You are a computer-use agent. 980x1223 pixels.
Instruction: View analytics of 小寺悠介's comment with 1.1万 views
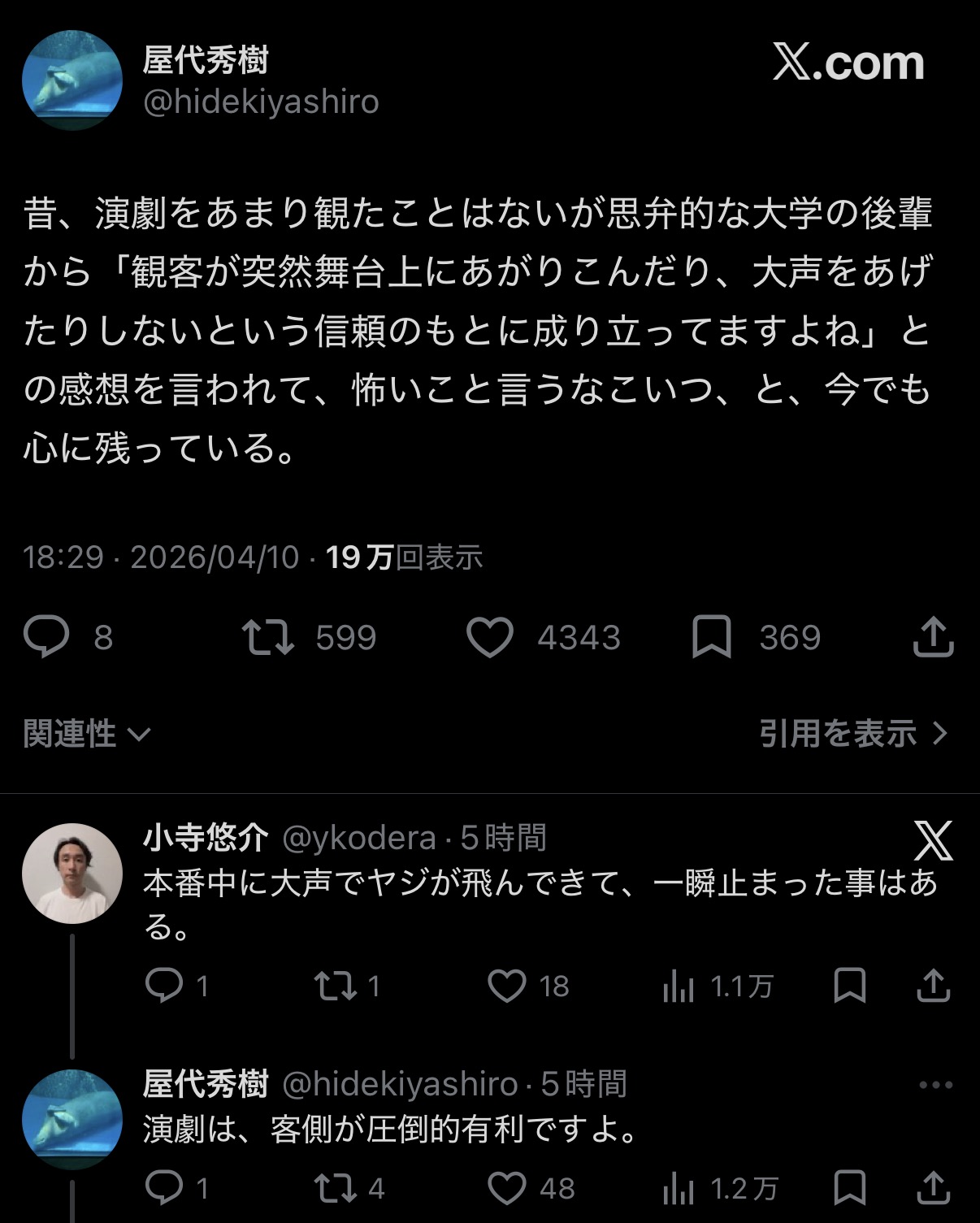click(x=678, y=986)
